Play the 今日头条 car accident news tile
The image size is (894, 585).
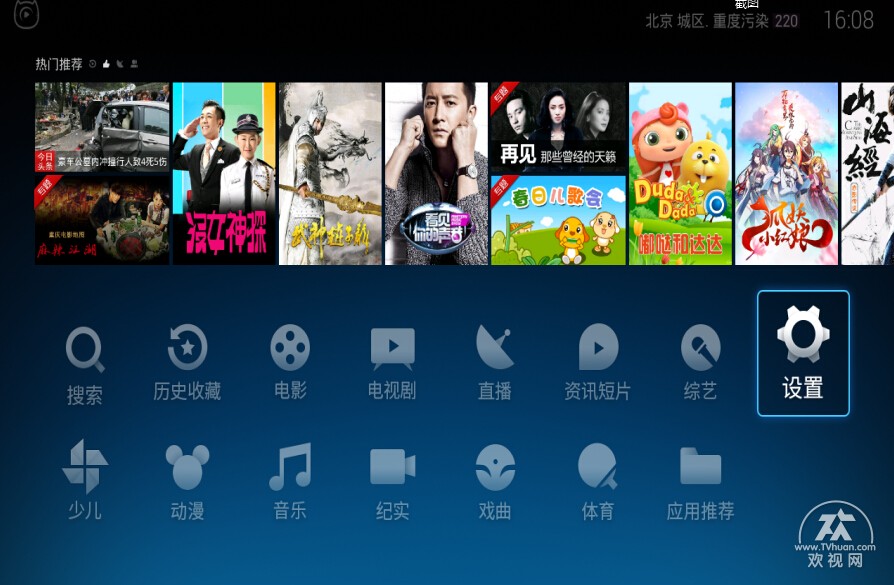point(102,127)
